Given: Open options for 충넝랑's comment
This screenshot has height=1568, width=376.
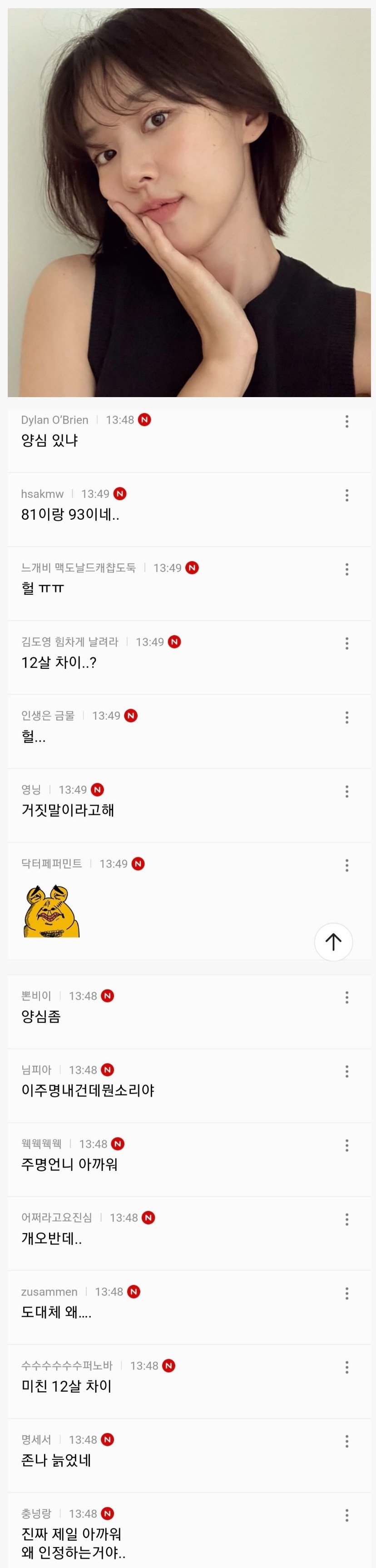Looking at the screenshot, I should [347, 1516].
